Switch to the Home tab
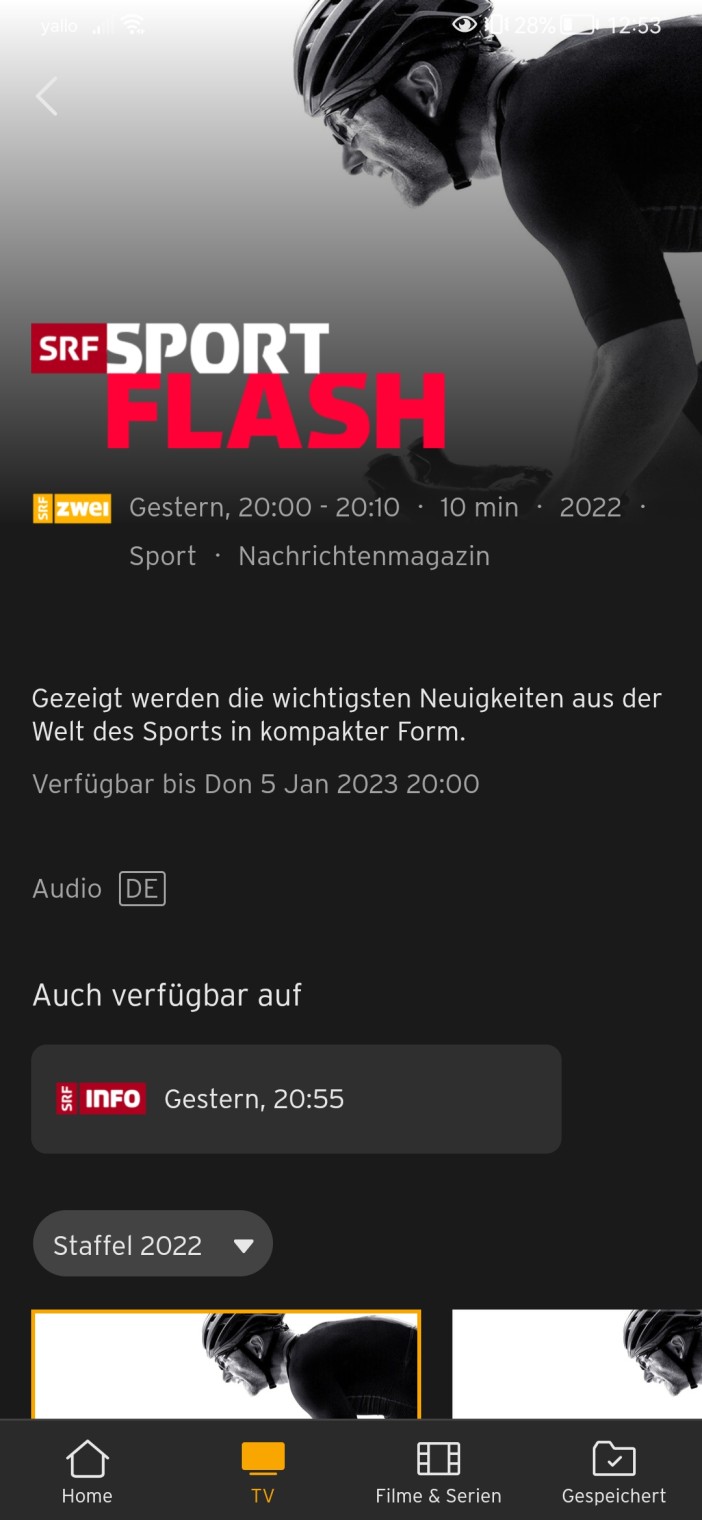702x1520 pixels. click(87, 1472)
